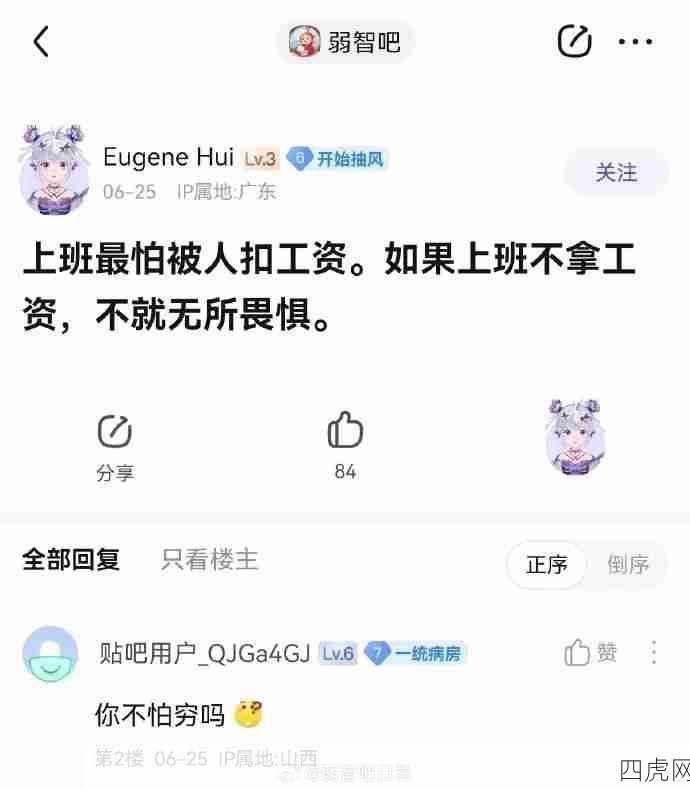
Task: Select 全部回复 tab
Action: point(71,560)
